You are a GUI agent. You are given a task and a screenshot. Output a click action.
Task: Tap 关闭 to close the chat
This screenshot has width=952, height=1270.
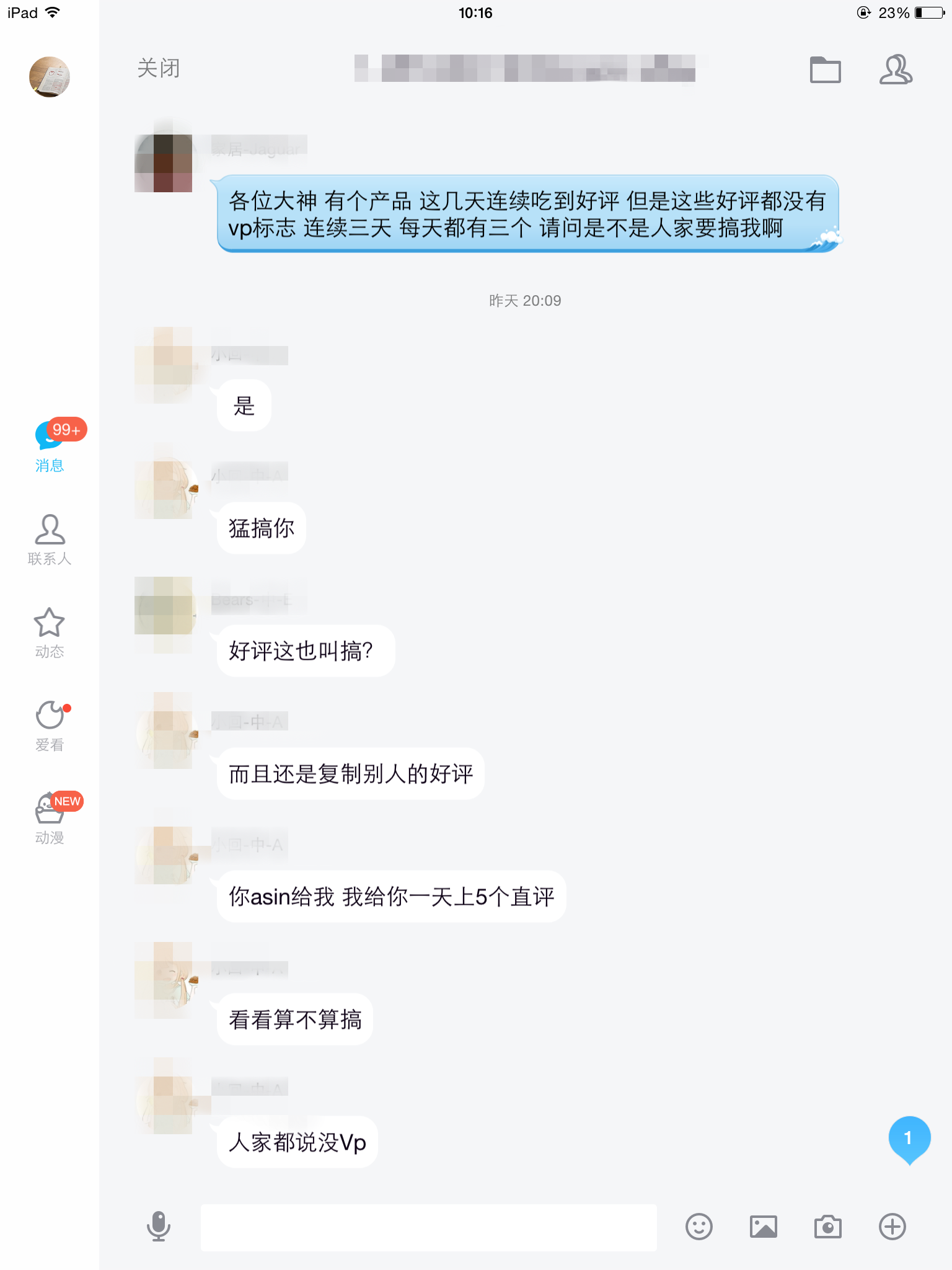(159, 68)
